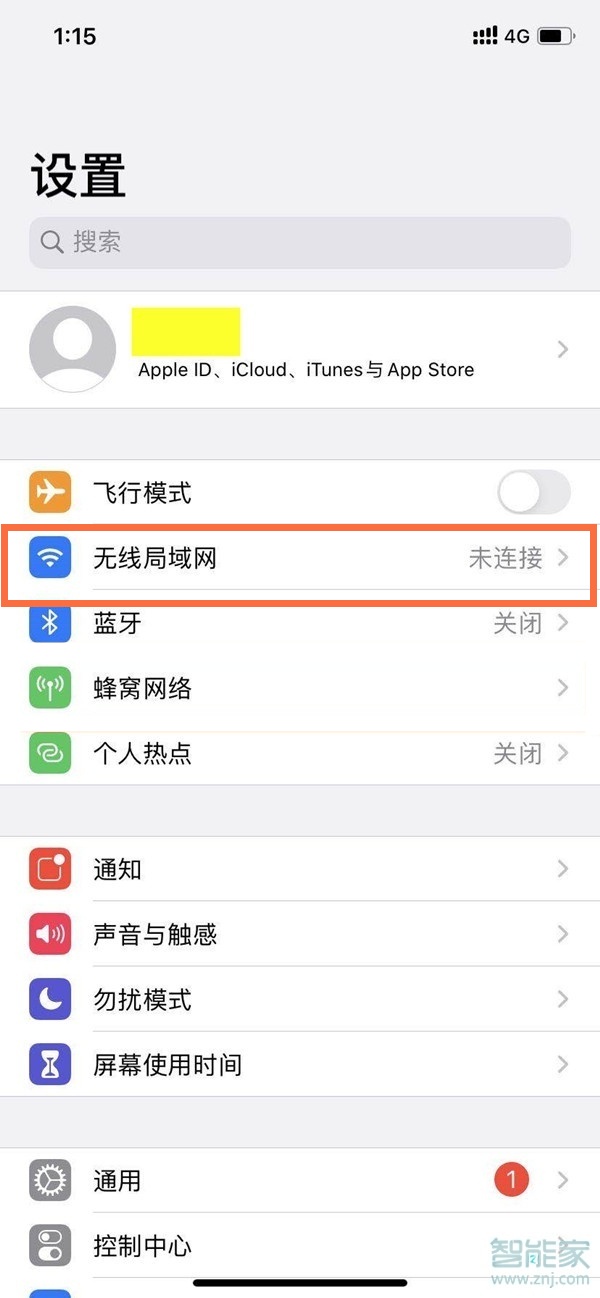Open the Apple ID account row
Screen dimensions: 600x1298
(x=300, y=350)
